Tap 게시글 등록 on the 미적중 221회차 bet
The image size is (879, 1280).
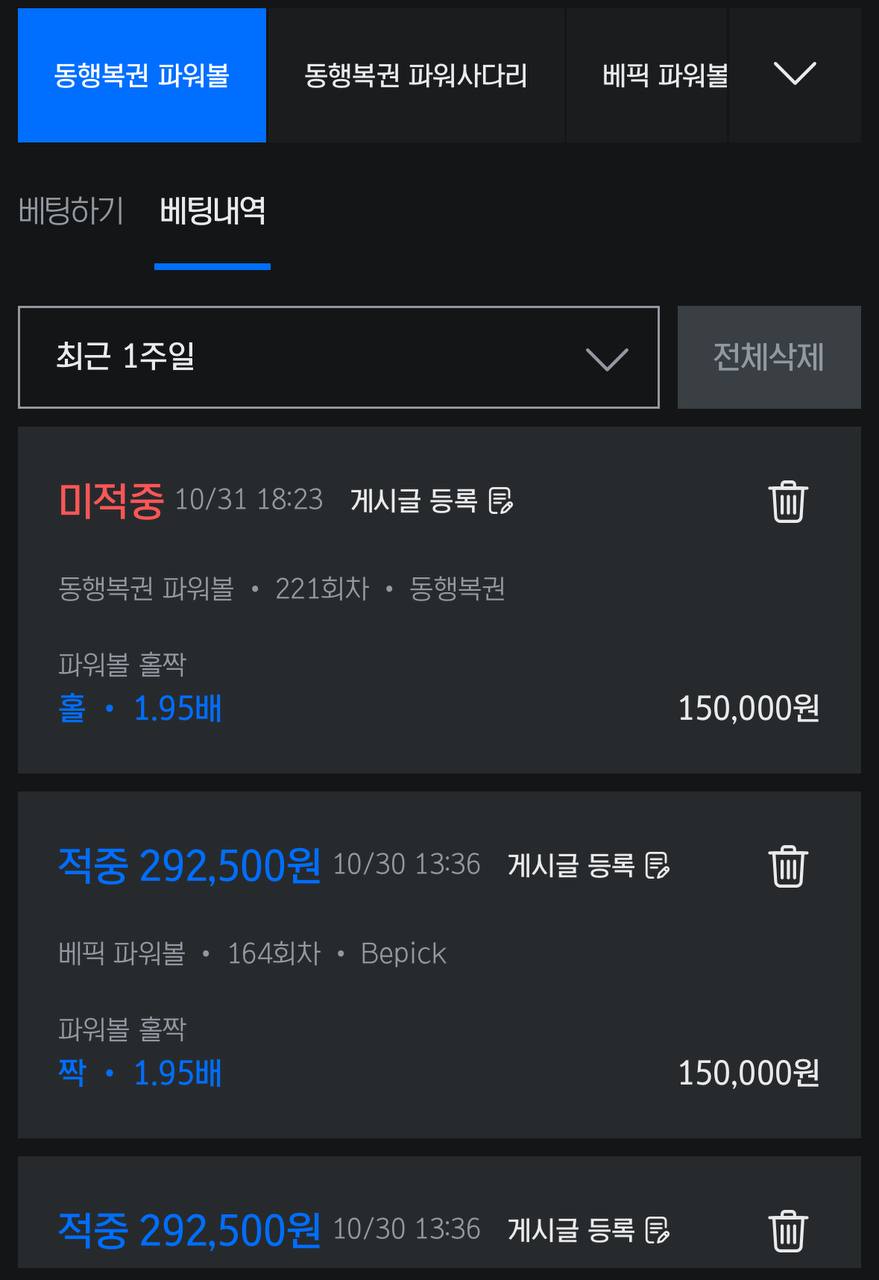(432, 500)
